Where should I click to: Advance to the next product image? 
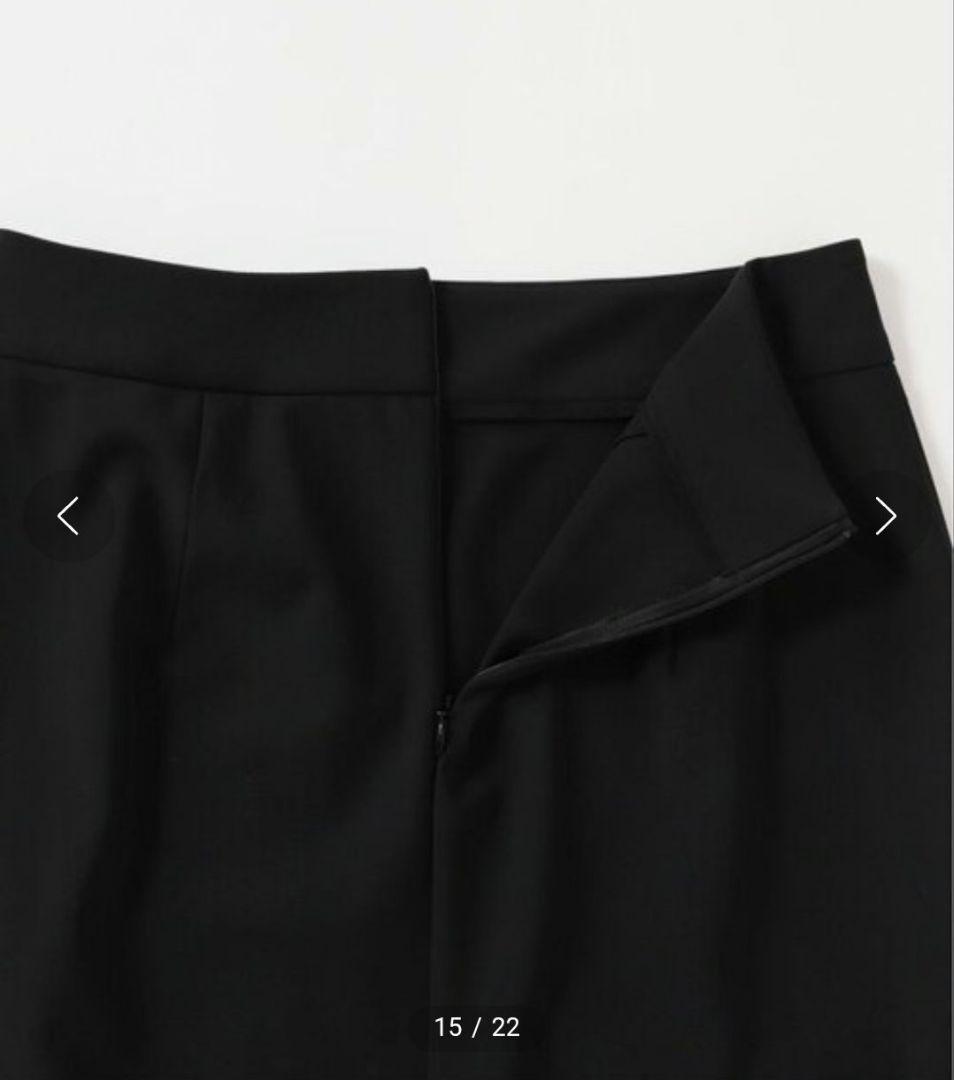coord(885,516)
